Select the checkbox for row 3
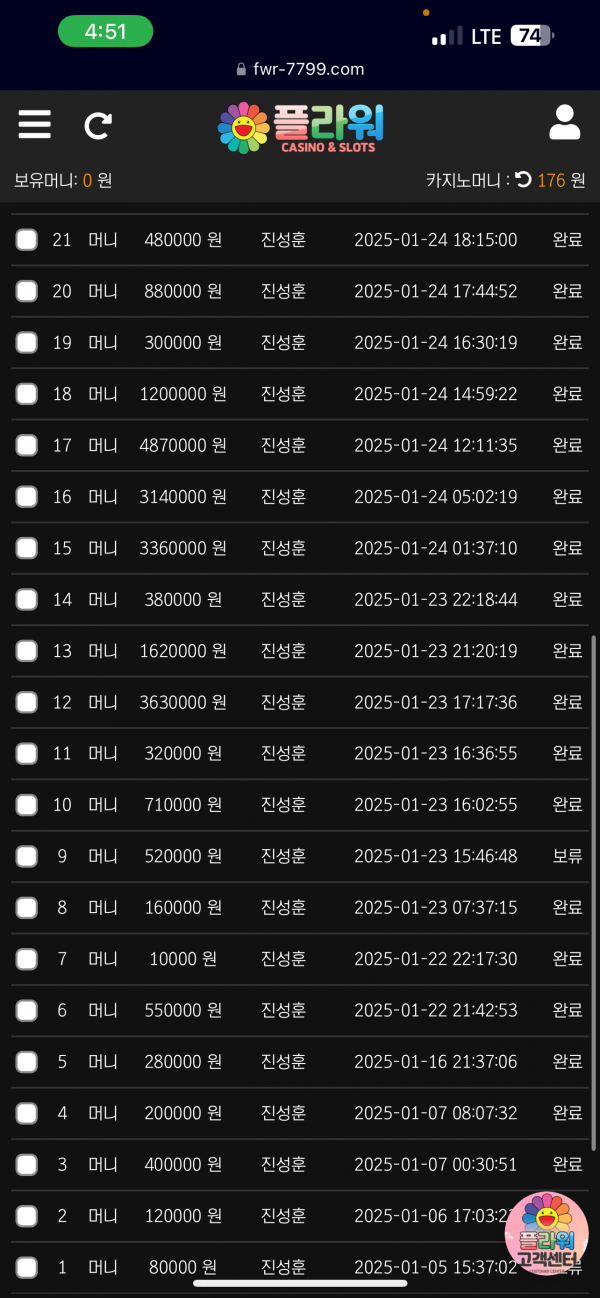 coord(27,1165)
